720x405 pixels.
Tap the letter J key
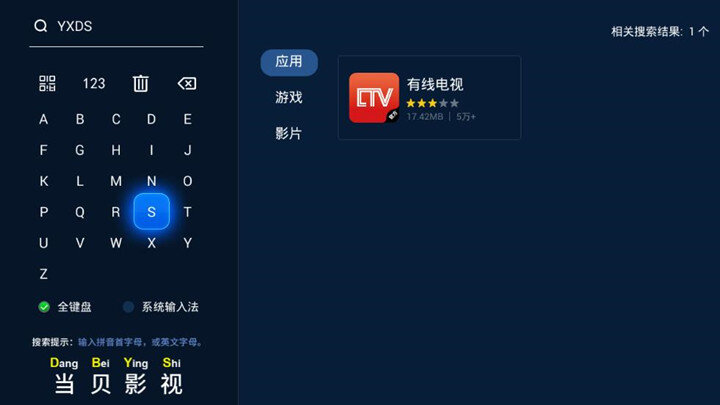187,150
